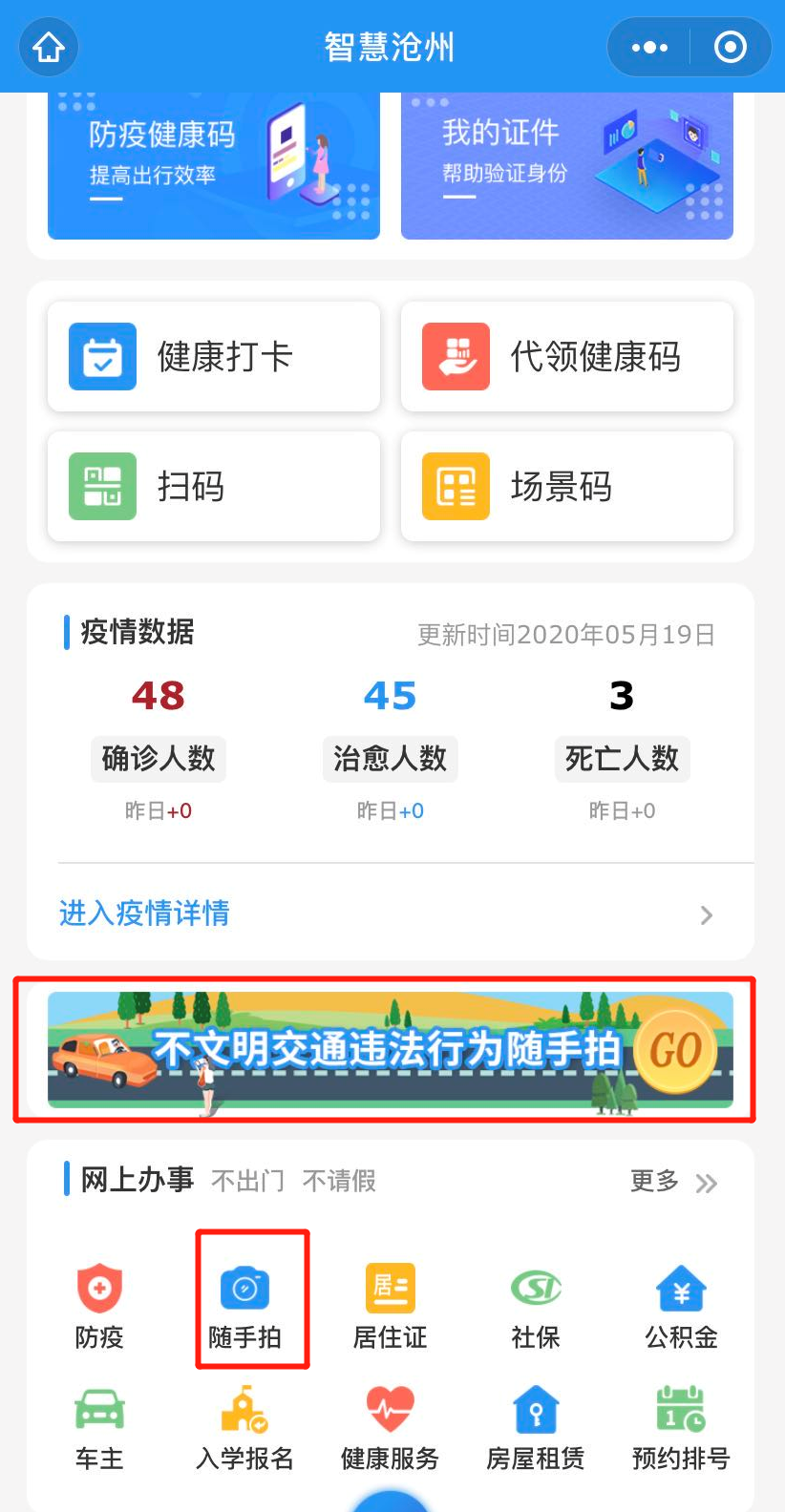Tap the 不文明交通违法行为随手拍 banner

[390, 1050]
